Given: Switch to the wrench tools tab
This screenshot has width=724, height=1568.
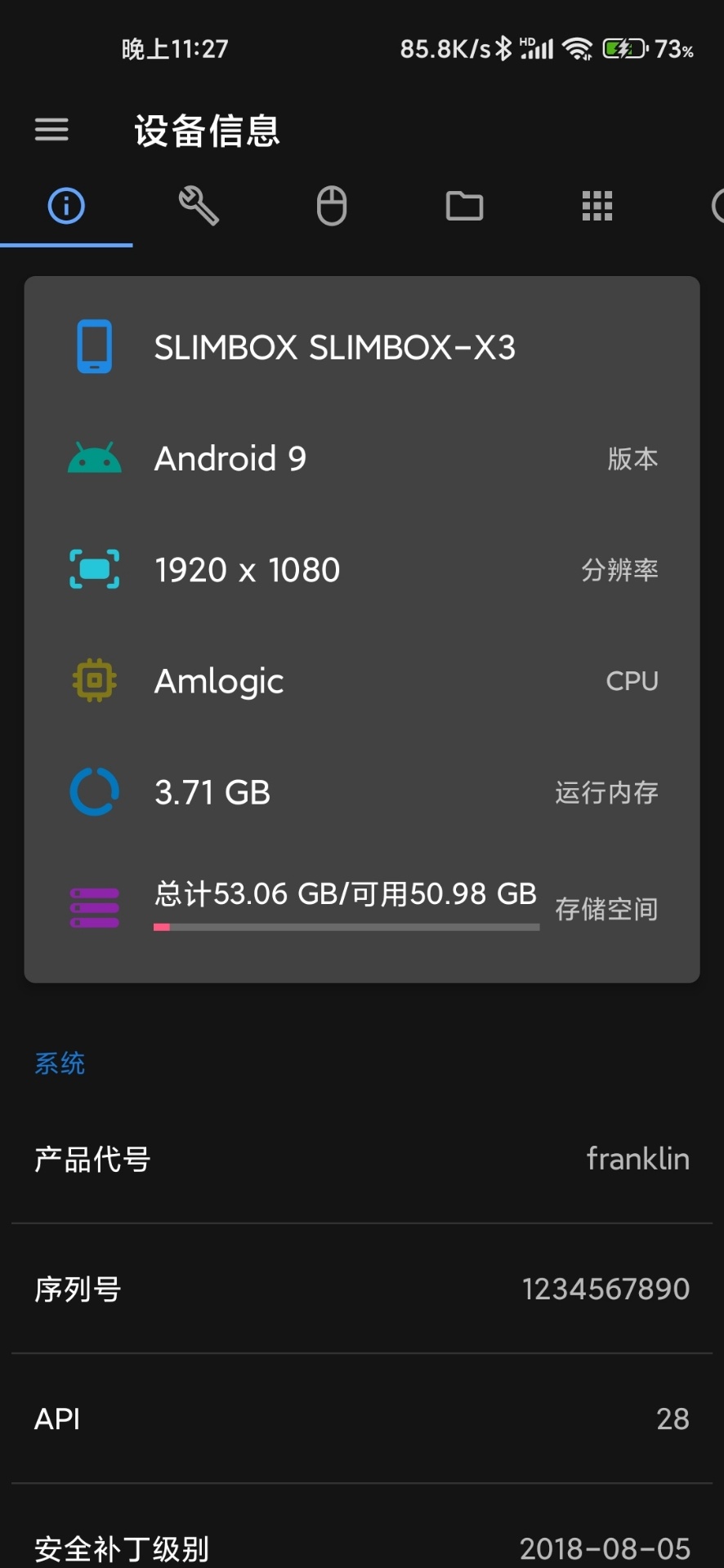Looking at the screenshot, I should [x=199, y=206].
